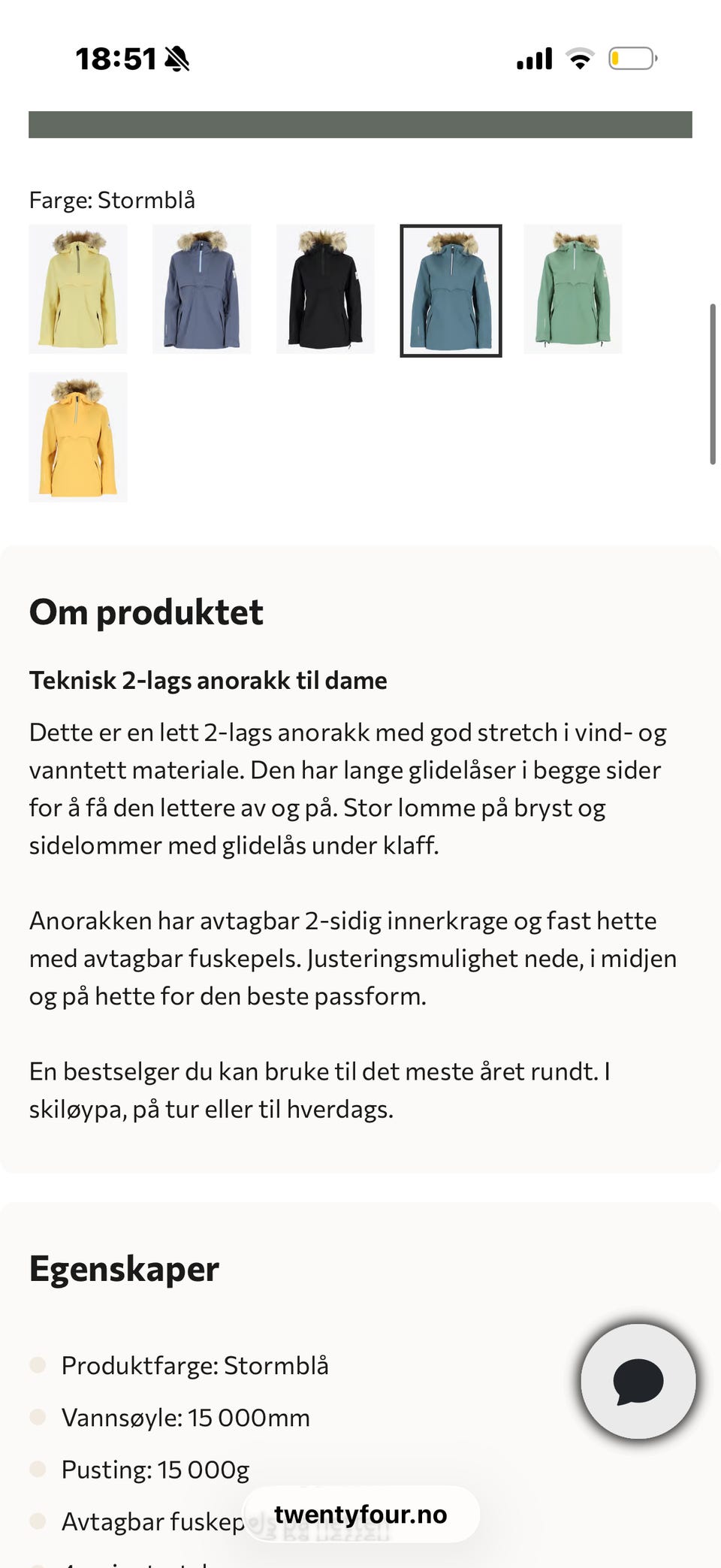
Task: Tap the Farge: Stormblå label
Action: pyautogui.click(x=113, y=199)
